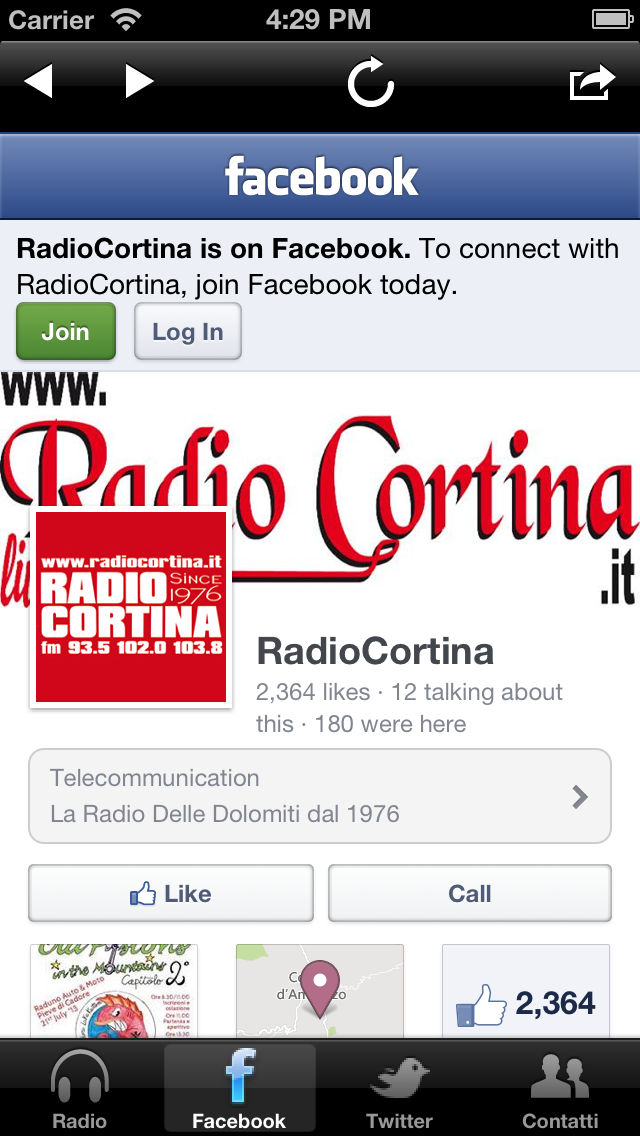Open the map location tile
This screenshot has height=1136, width=640.
pyautogui.click(x=320, y=991)
